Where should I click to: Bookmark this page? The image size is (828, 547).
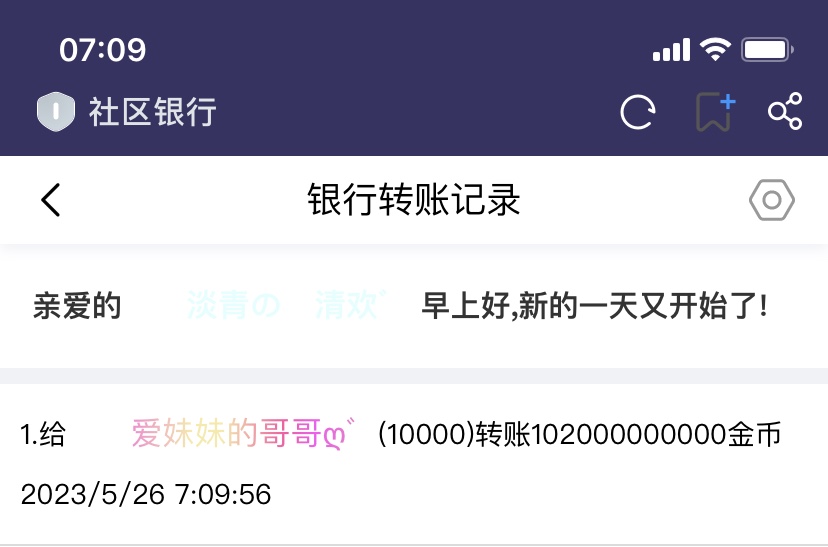714,112
